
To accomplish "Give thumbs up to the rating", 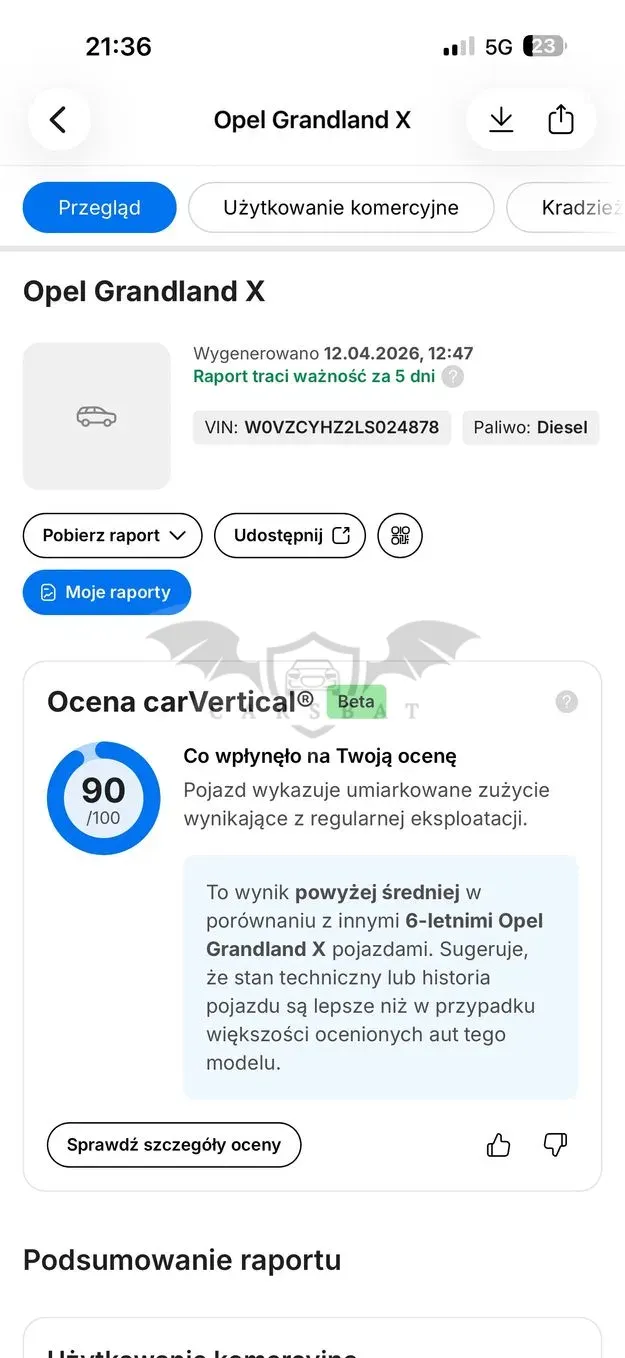I will (498, 1145).
